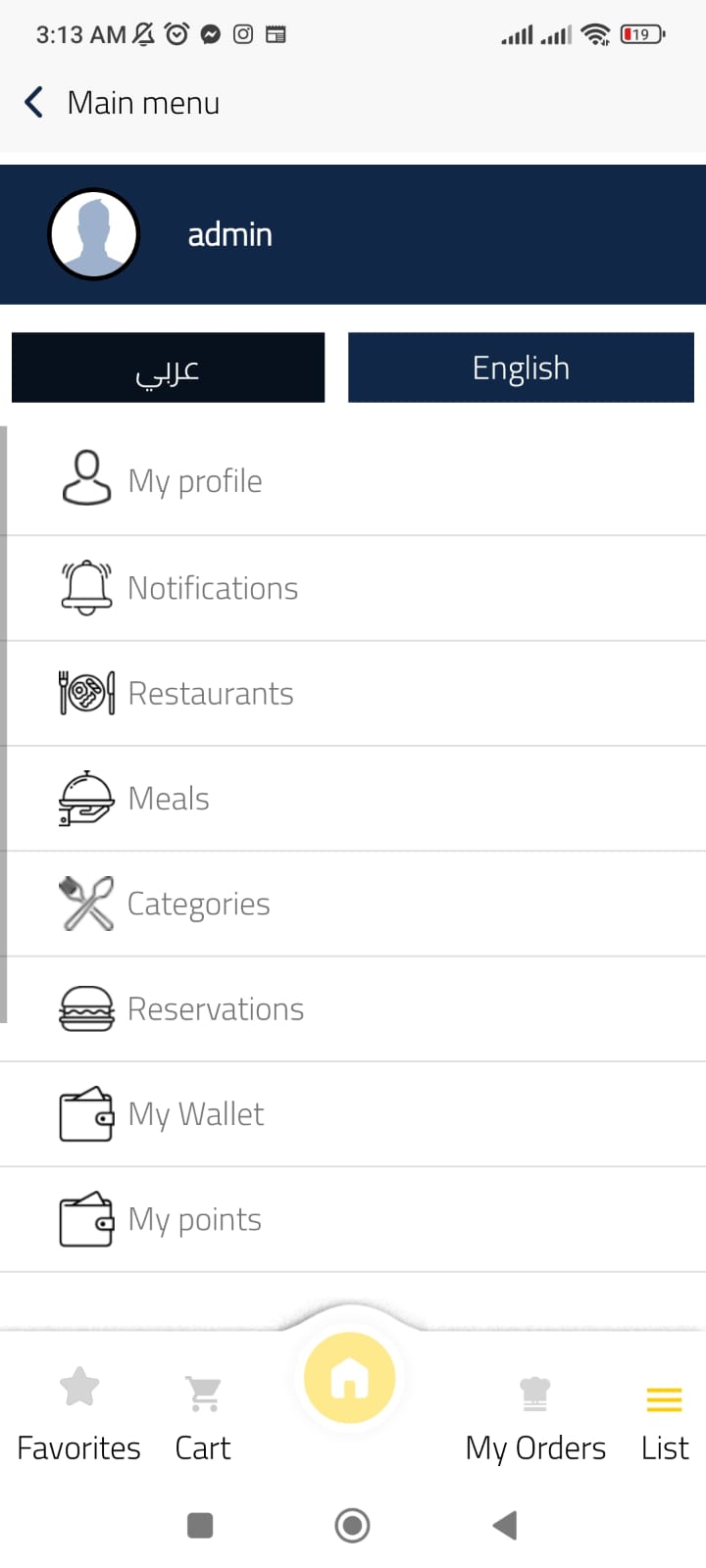Screen dimensions: 706x1568
Task: Open My Wallet
Action: point(353,1114)
